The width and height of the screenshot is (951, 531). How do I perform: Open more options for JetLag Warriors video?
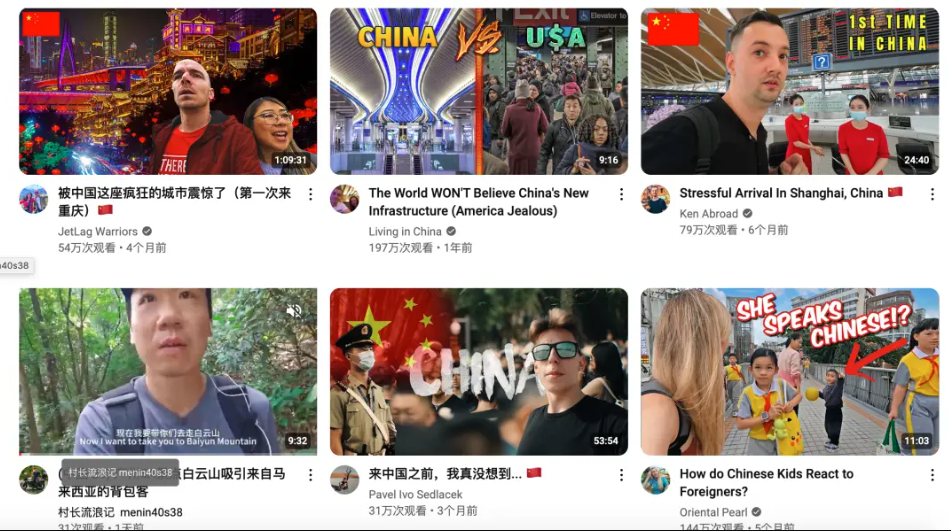pyautogui.click(x=310, y=194)
